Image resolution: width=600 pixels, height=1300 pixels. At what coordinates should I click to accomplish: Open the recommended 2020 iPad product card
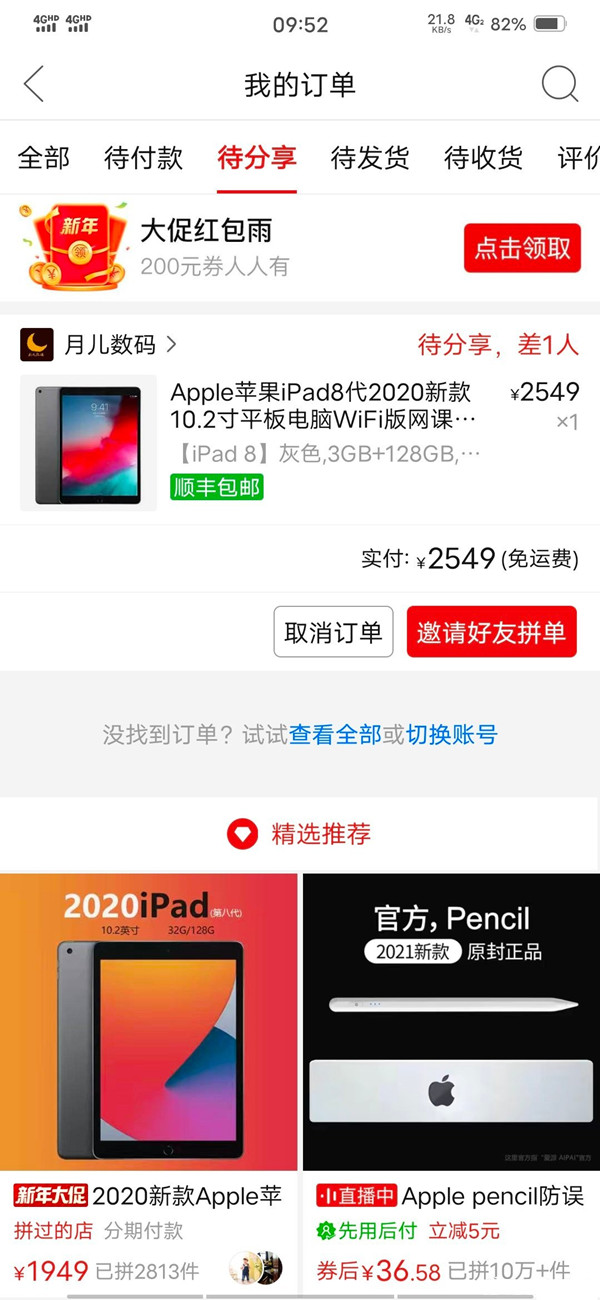(149, 1020)
